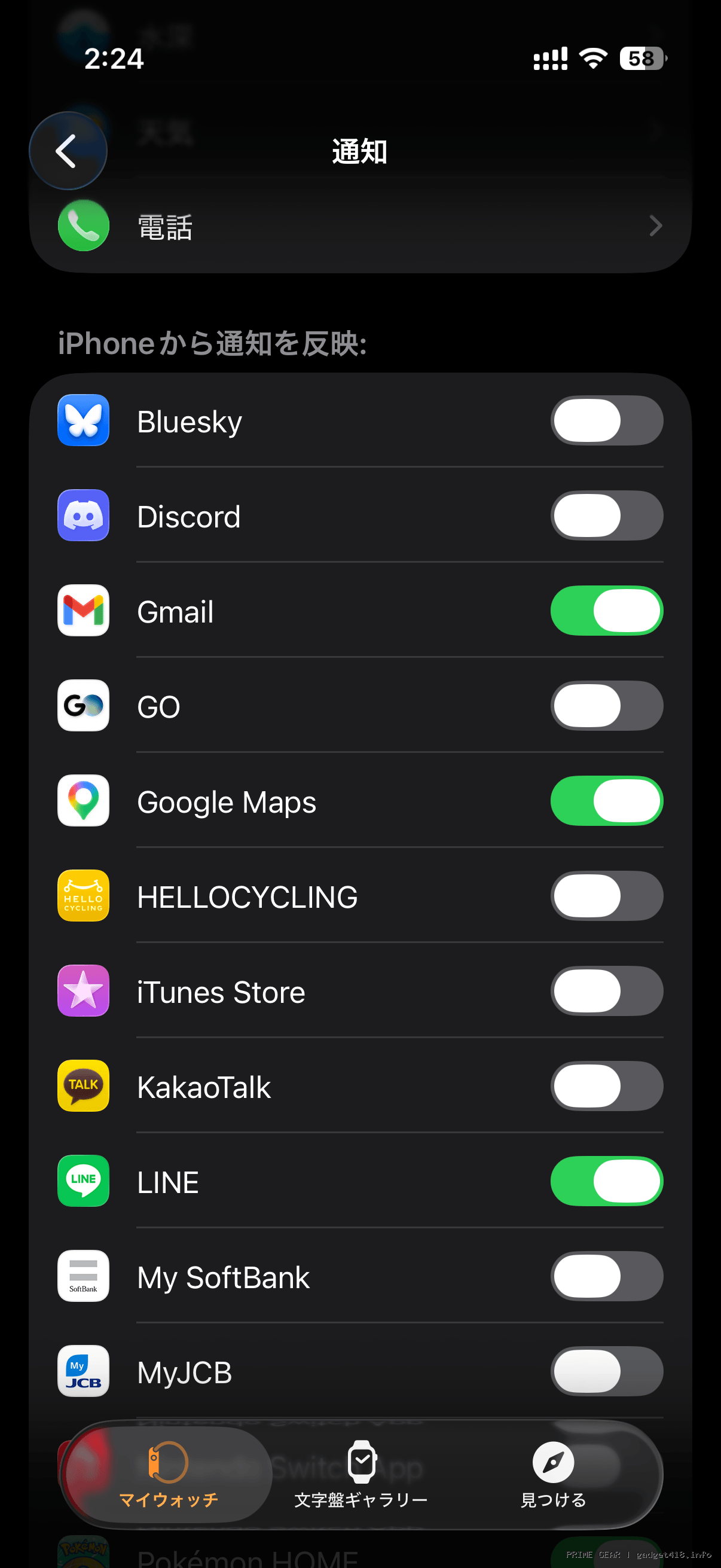
Task: Open the 見つける tab
Action: click(552, 1474)
